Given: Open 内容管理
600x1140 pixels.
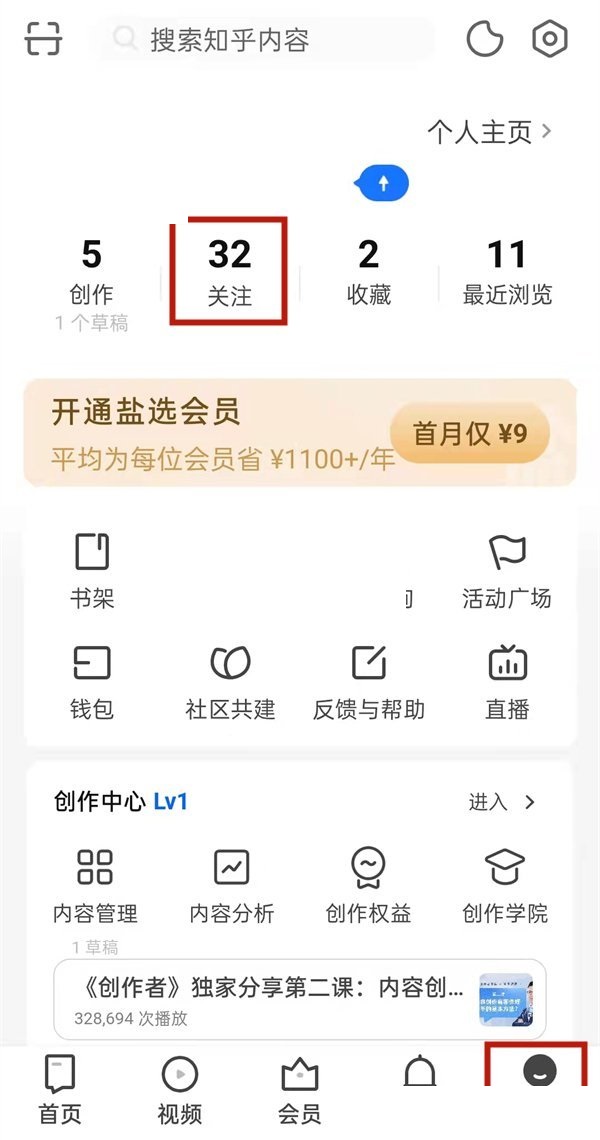Looking at the screenshot, I should (x=95, y=885).
